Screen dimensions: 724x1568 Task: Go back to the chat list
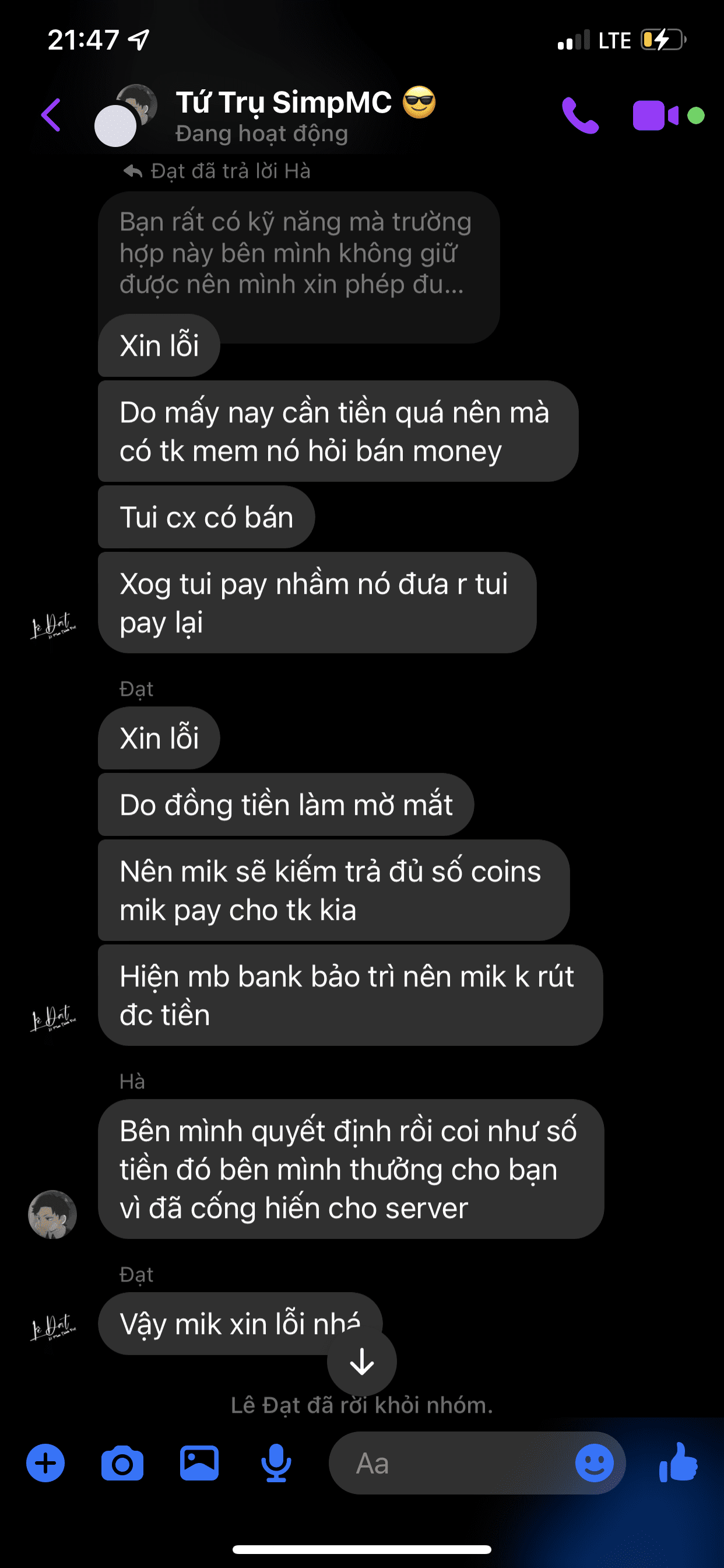tap(51, 114)
